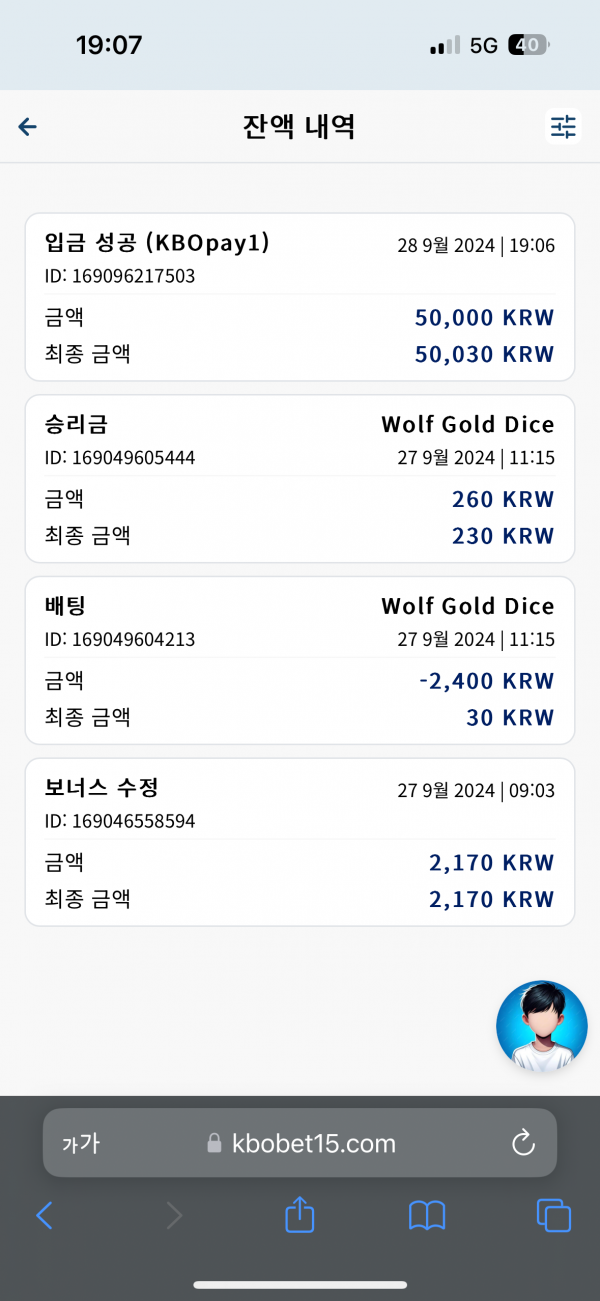The image size is (600, 1301).
Task: Open the filter settings icon
Action: click(563, 126)
